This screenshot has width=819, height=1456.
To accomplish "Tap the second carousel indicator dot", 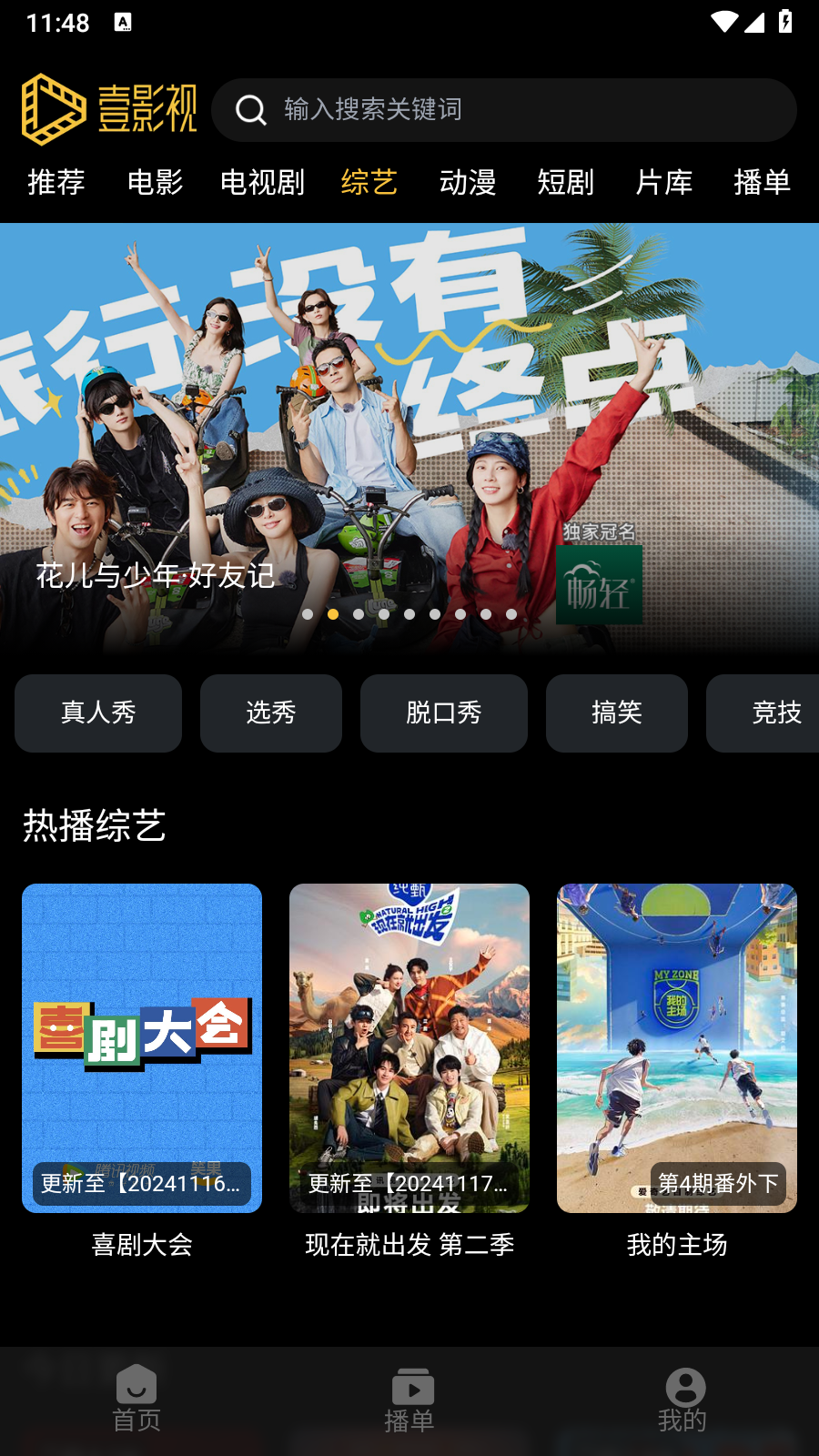I will (332, 614).
